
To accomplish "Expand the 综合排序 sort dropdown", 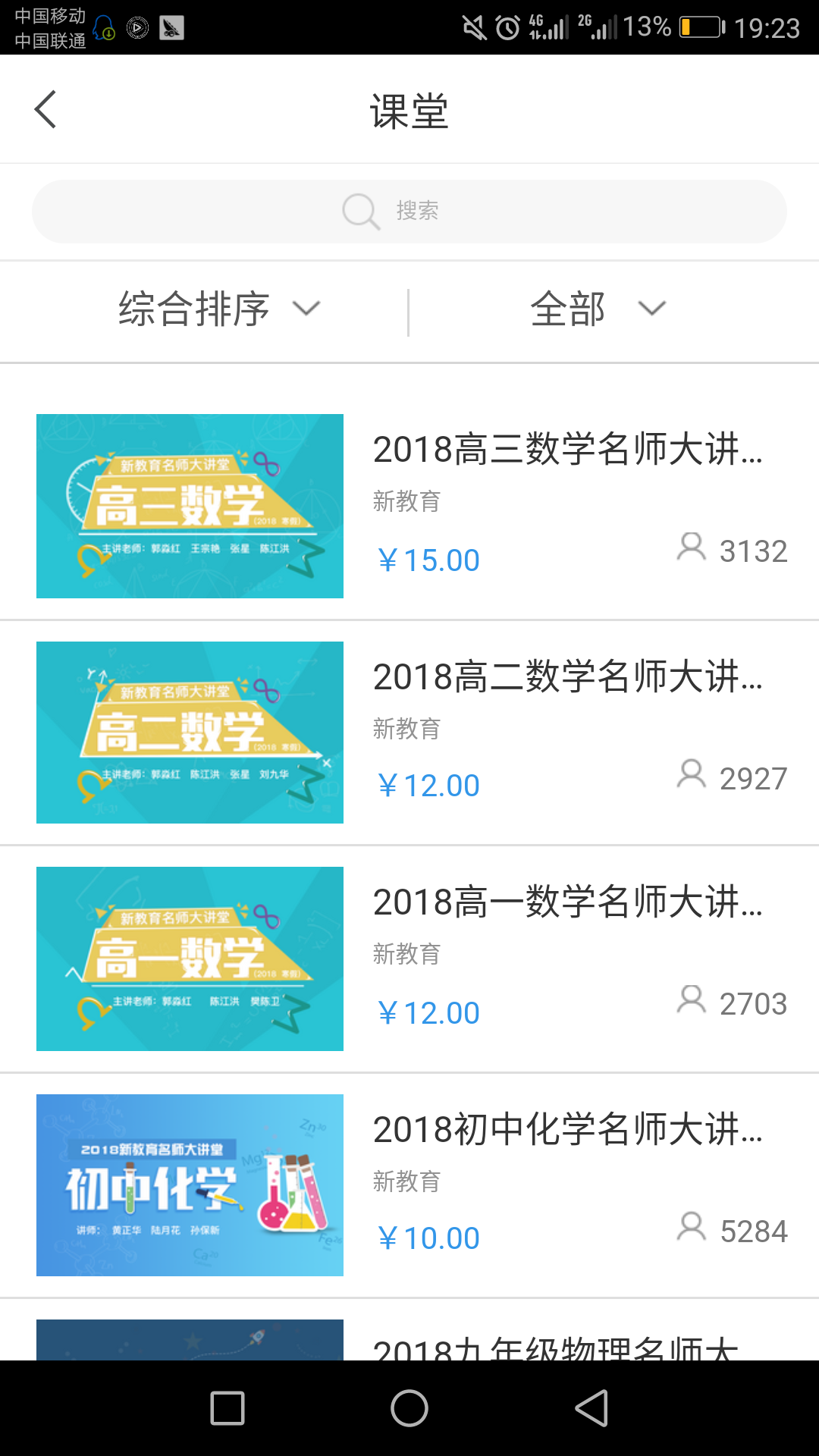I will (x=218, y=309).
